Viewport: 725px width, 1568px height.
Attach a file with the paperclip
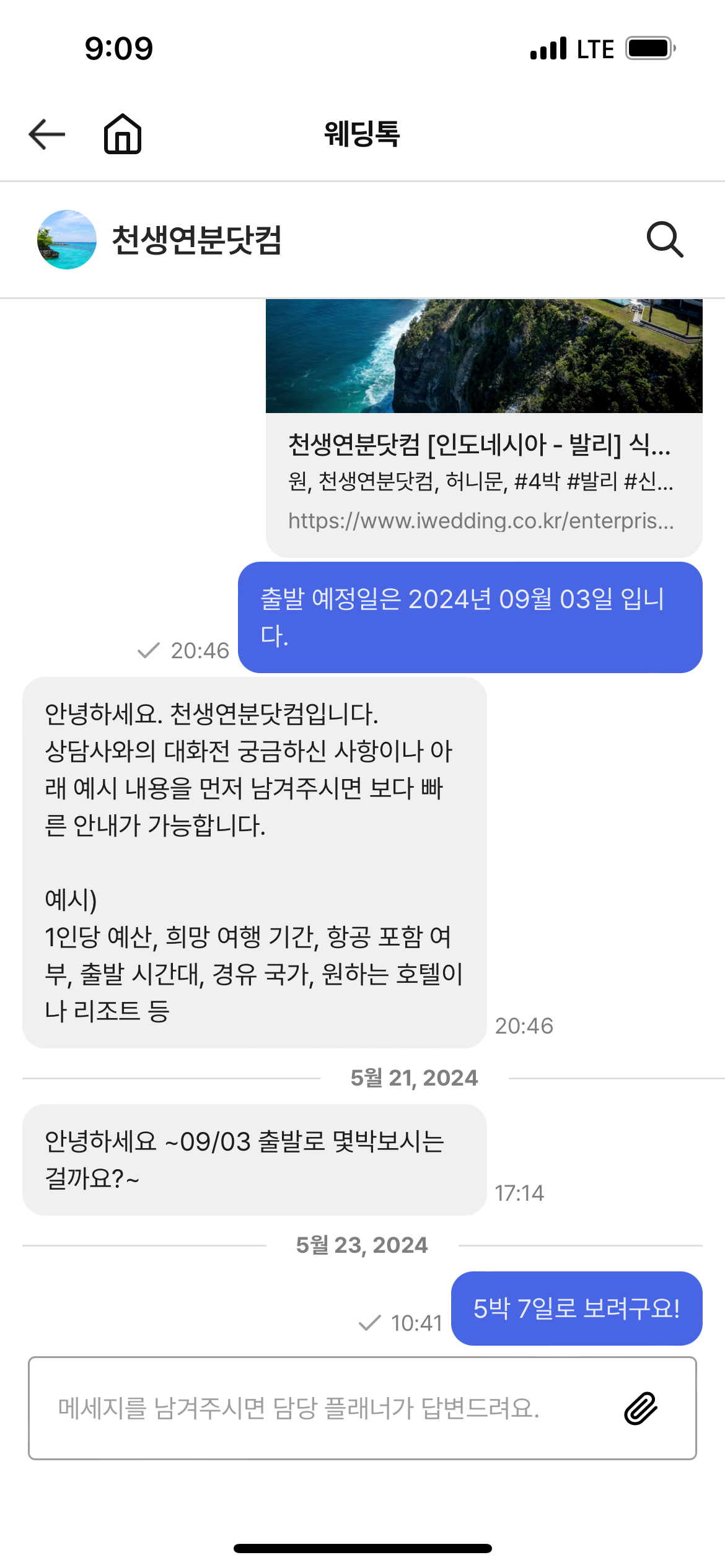[641, 1409]
